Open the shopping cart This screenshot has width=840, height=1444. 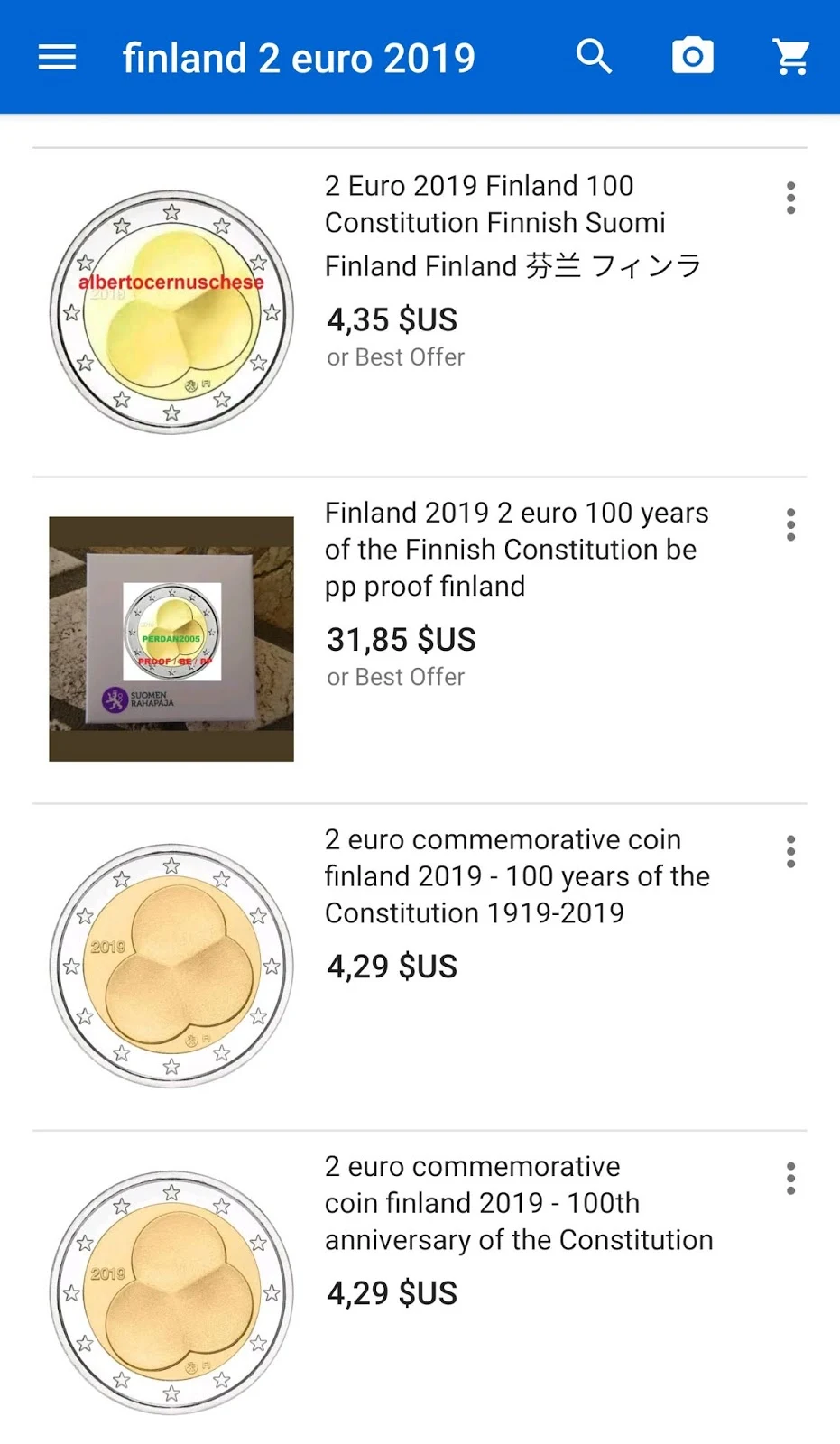tap(791, 57)
